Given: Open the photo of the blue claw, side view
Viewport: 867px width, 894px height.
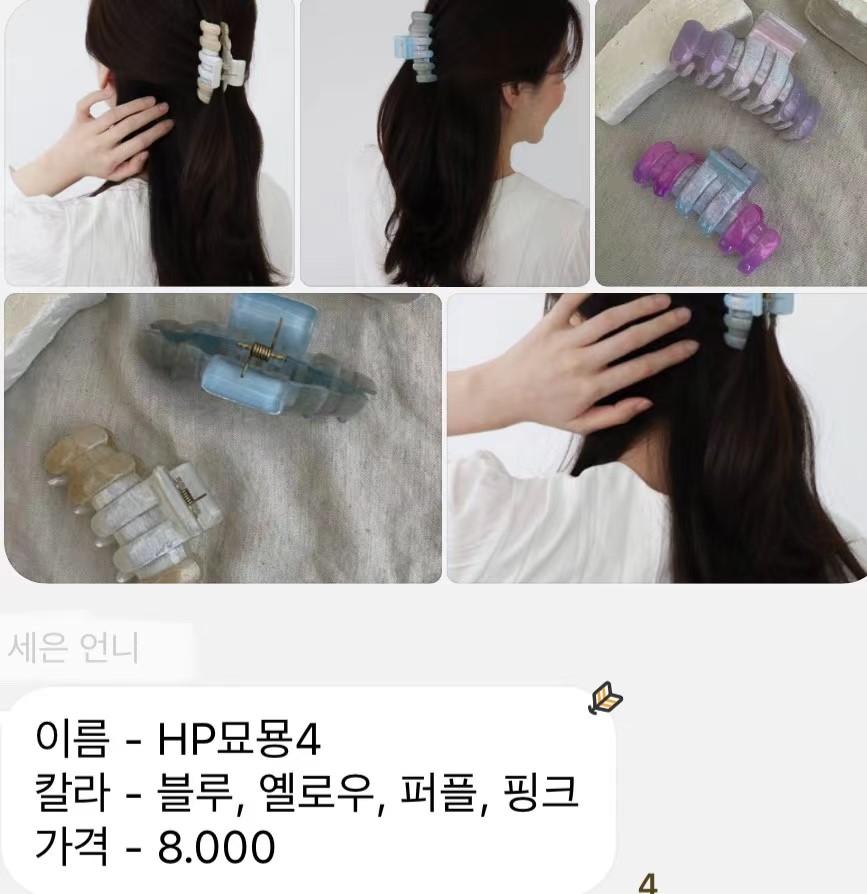Looking at the screenshot, I should point(444,143).
